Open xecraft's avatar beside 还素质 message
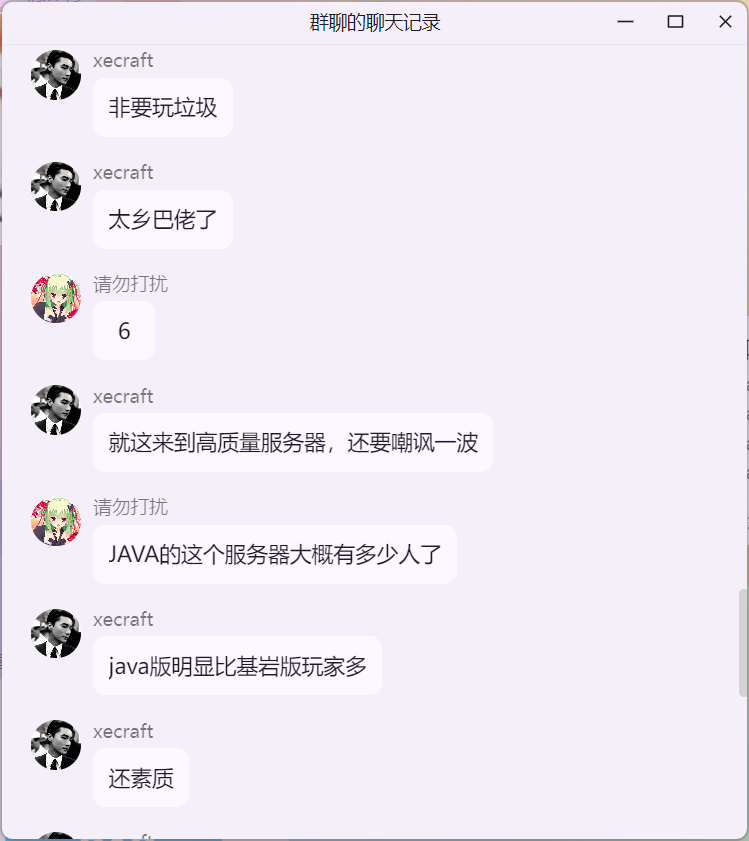This screenshot has height=841, width=749. tap(56, 745)
